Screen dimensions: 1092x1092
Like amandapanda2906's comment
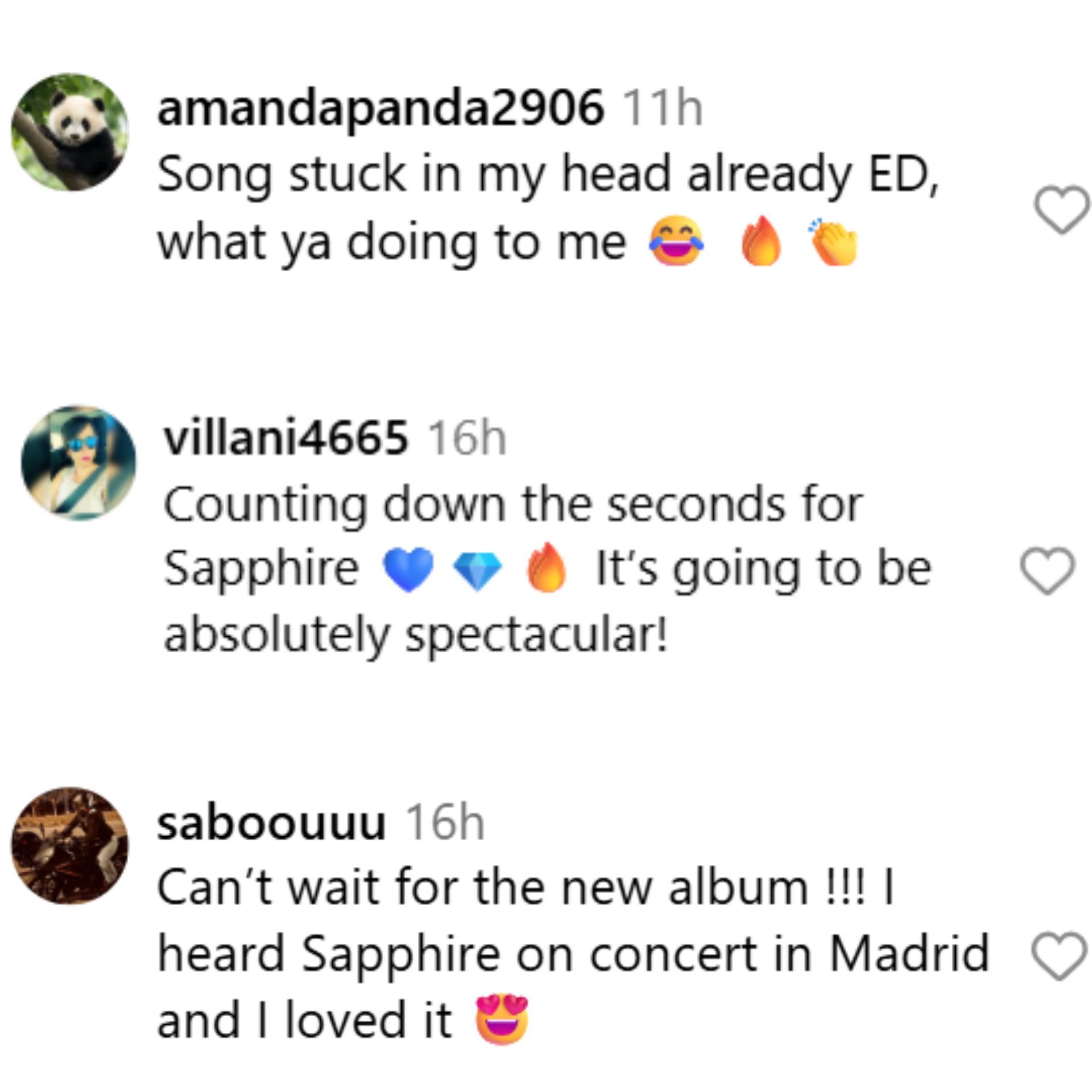[1061, 210]
